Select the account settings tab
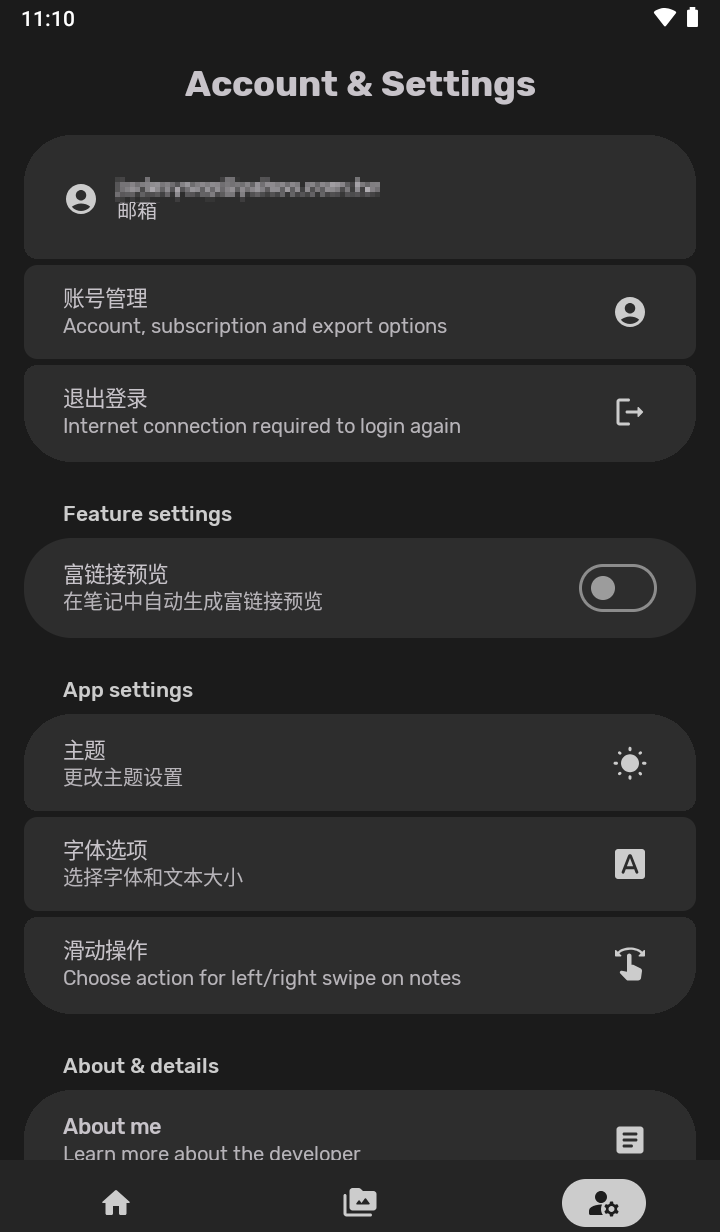 [603, 1202]
